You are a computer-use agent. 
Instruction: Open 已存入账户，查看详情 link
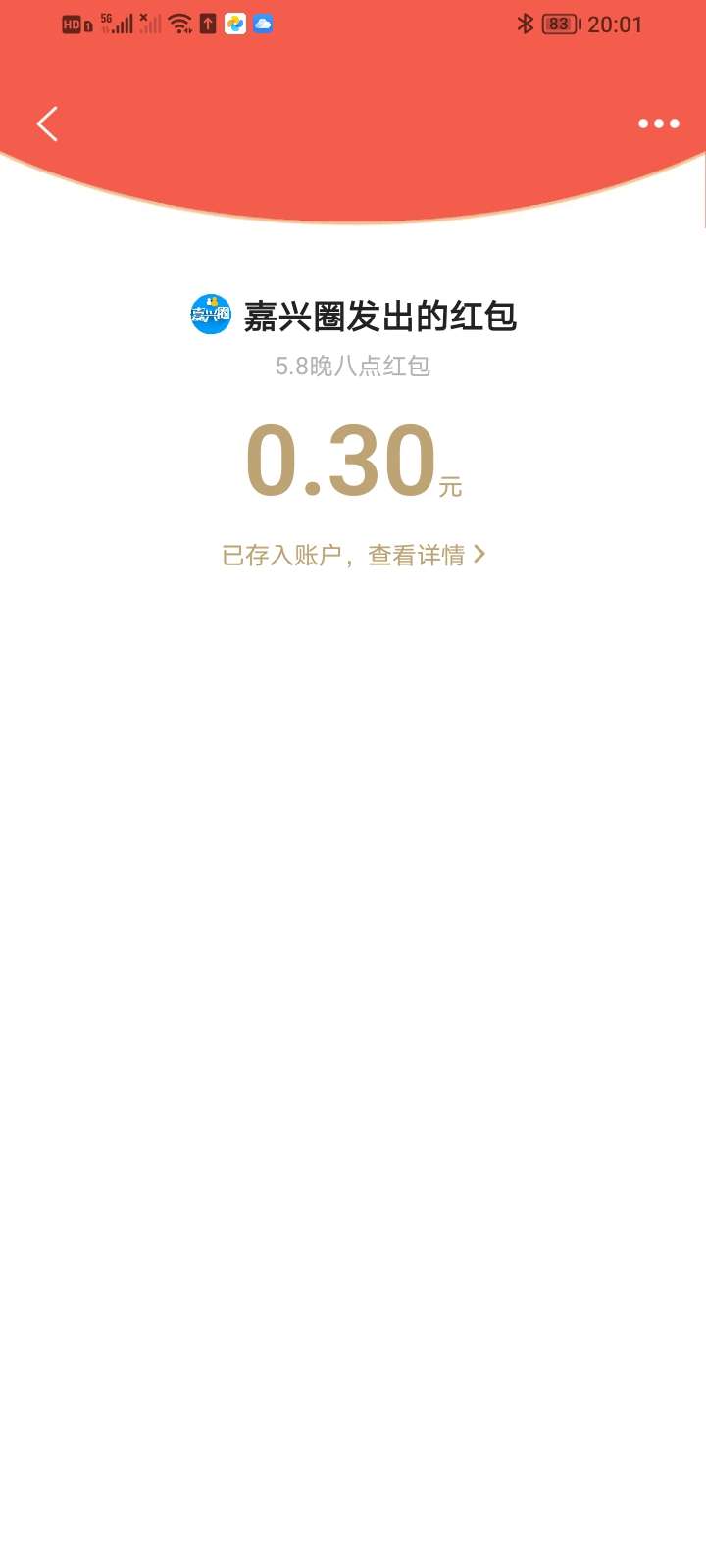tap(353, 556)
